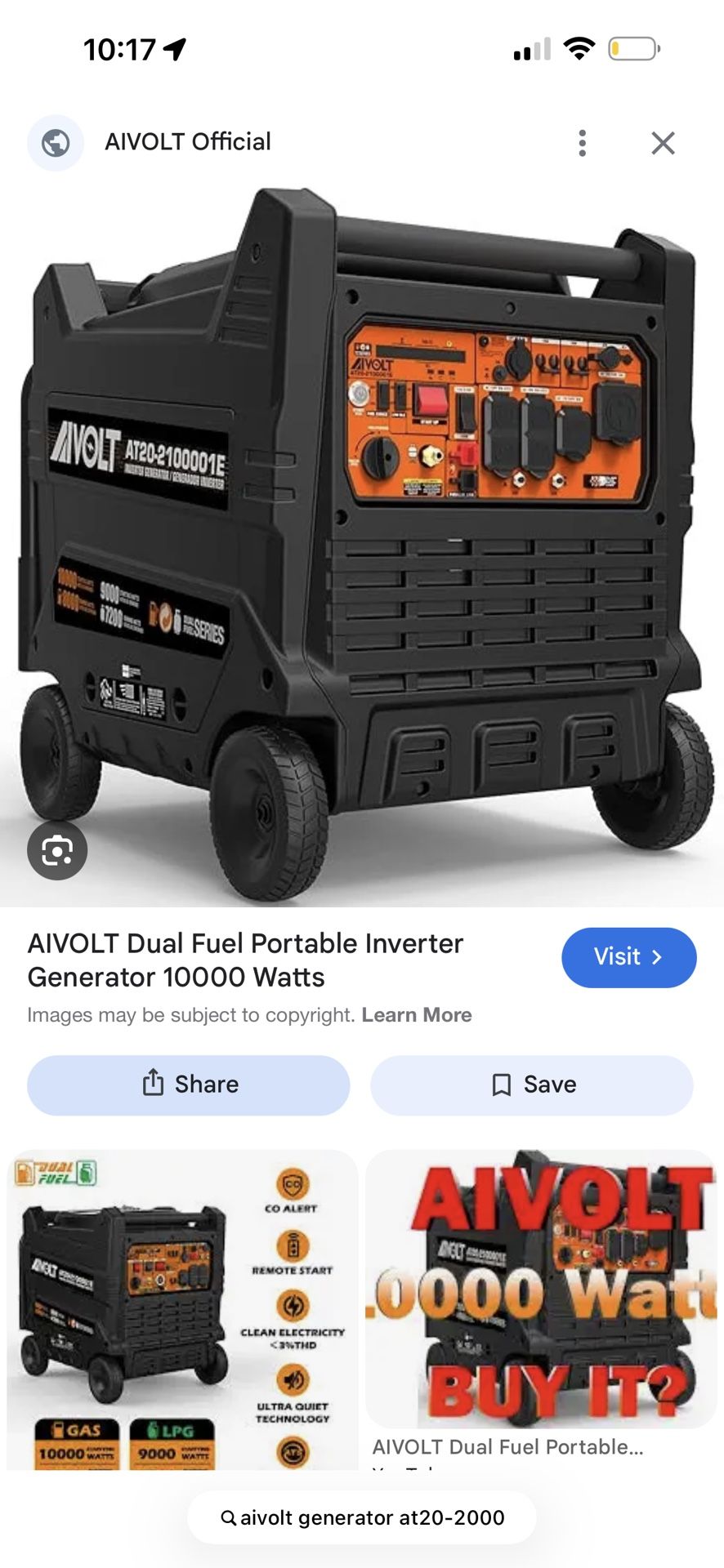This screenshot has height=1568, width=724.
Task: Share this generator image
Action: pyautogui.click(x=189, y=1085)
